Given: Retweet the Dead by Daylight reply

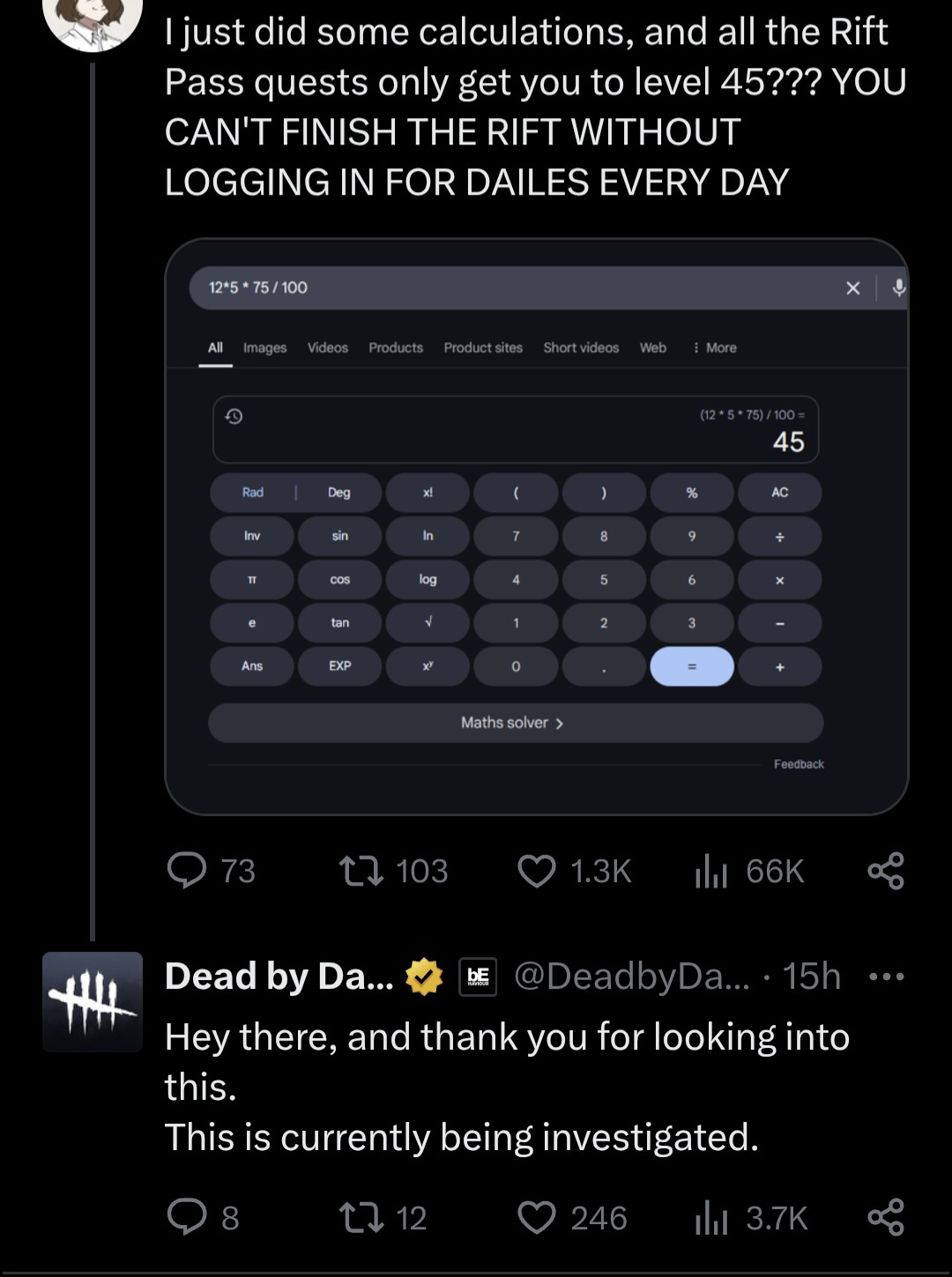Looking at the screenshot, I should (361, 1217).
